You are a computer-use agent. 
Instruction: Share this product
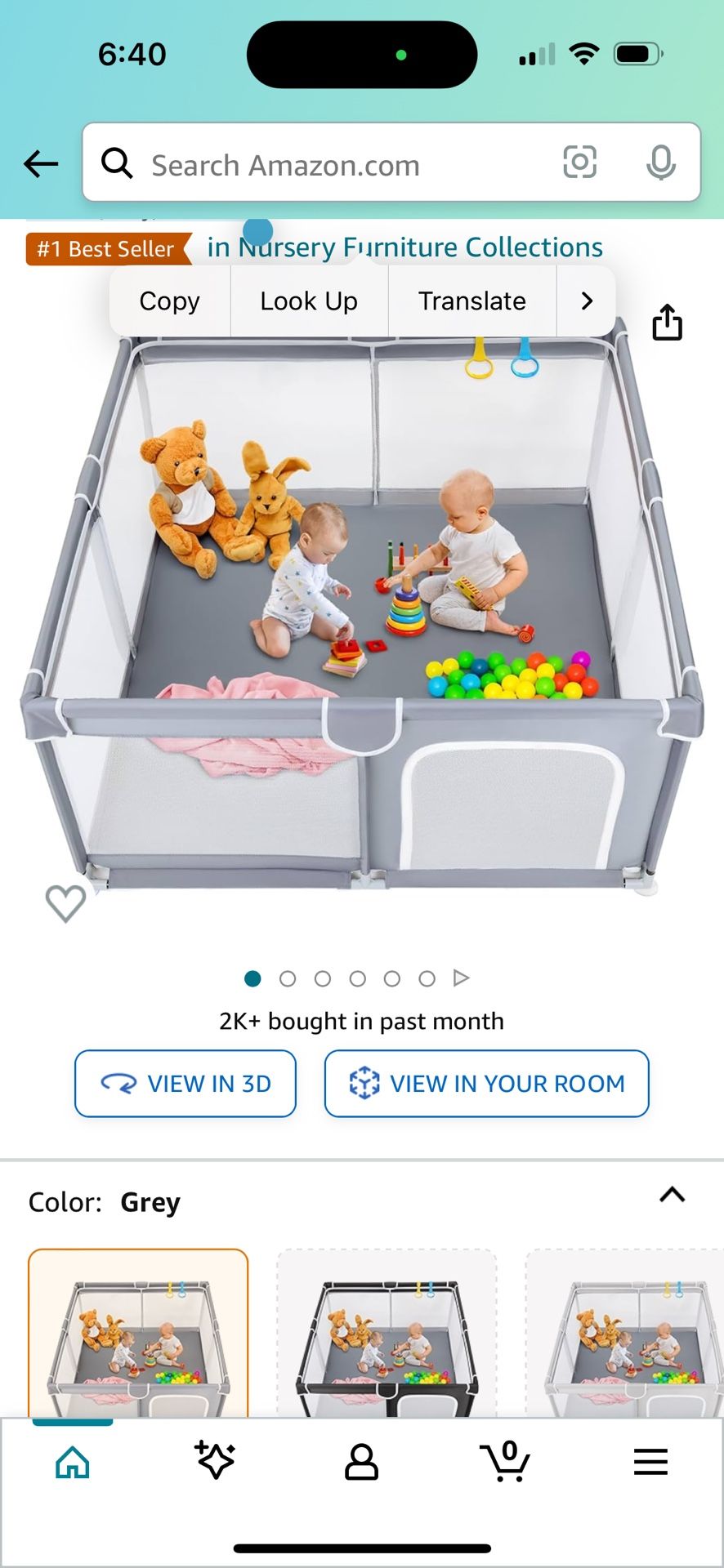point(667,322)
